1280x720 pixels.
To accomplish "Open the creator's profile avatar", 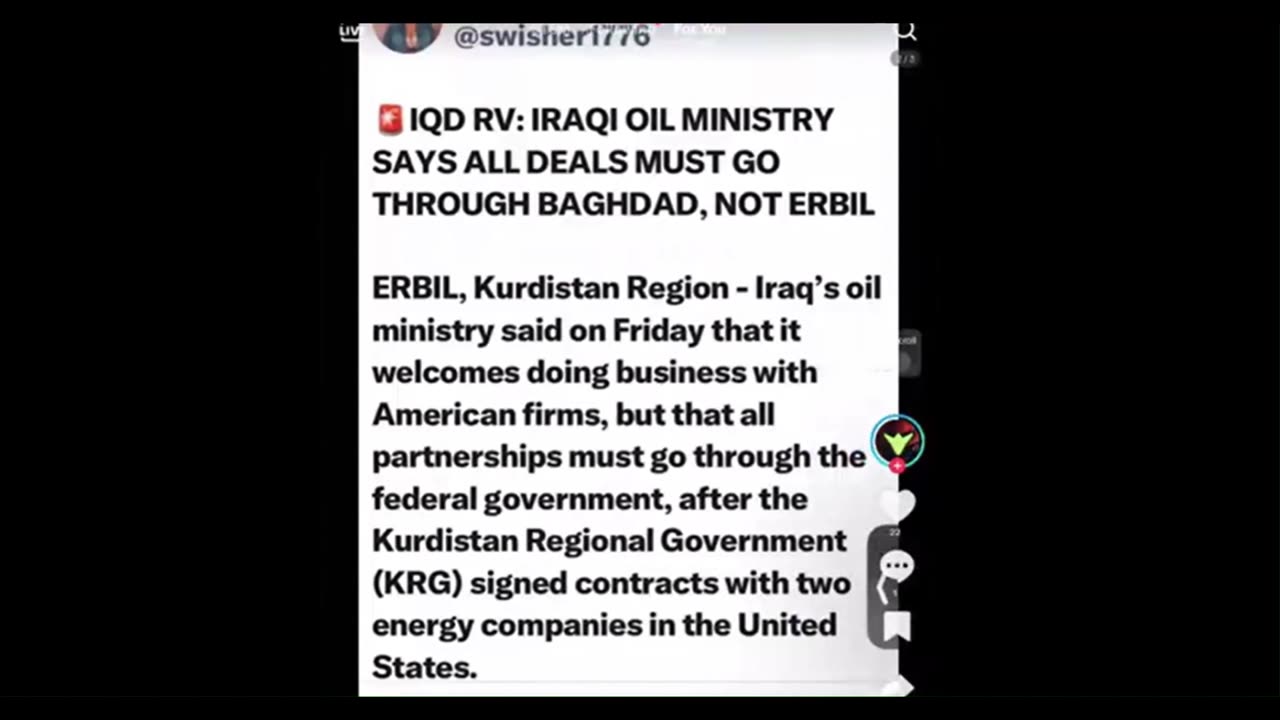I will [897, 440].
